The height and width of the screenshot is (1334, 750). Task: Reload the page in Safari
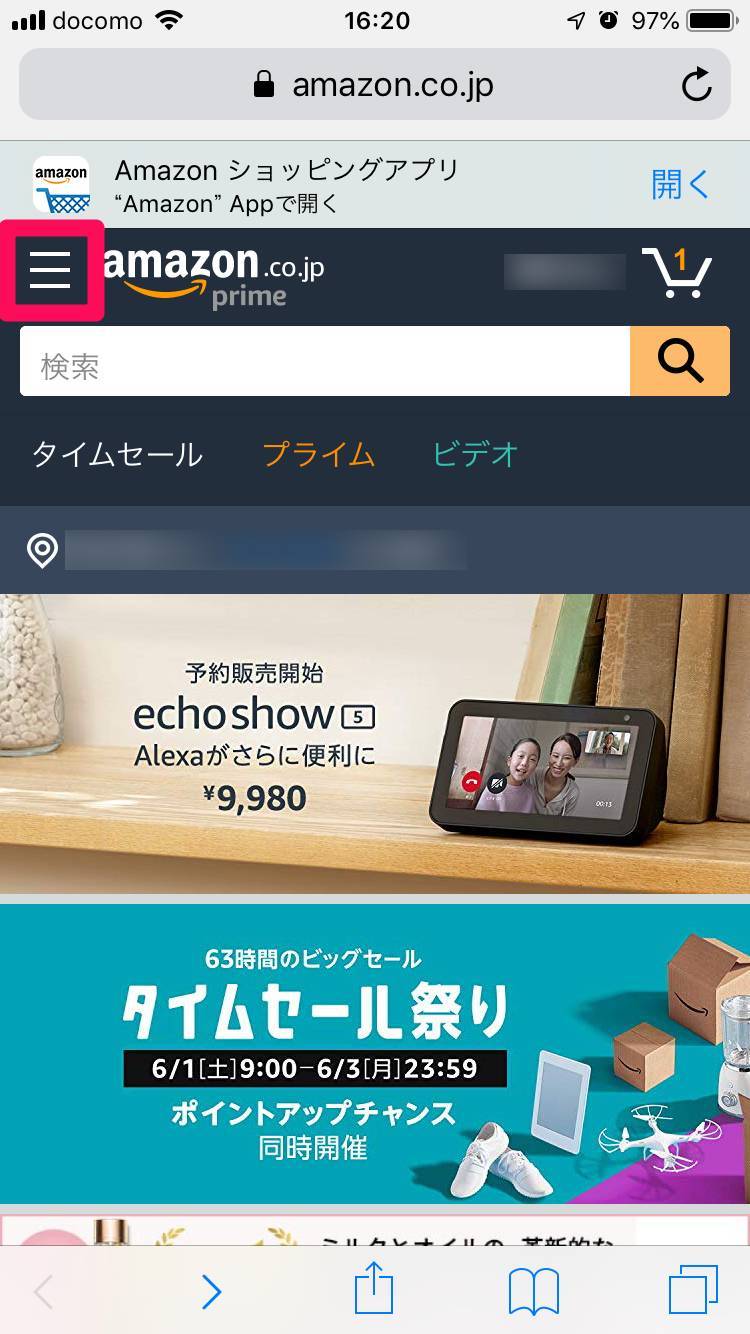tap(696, 86)
